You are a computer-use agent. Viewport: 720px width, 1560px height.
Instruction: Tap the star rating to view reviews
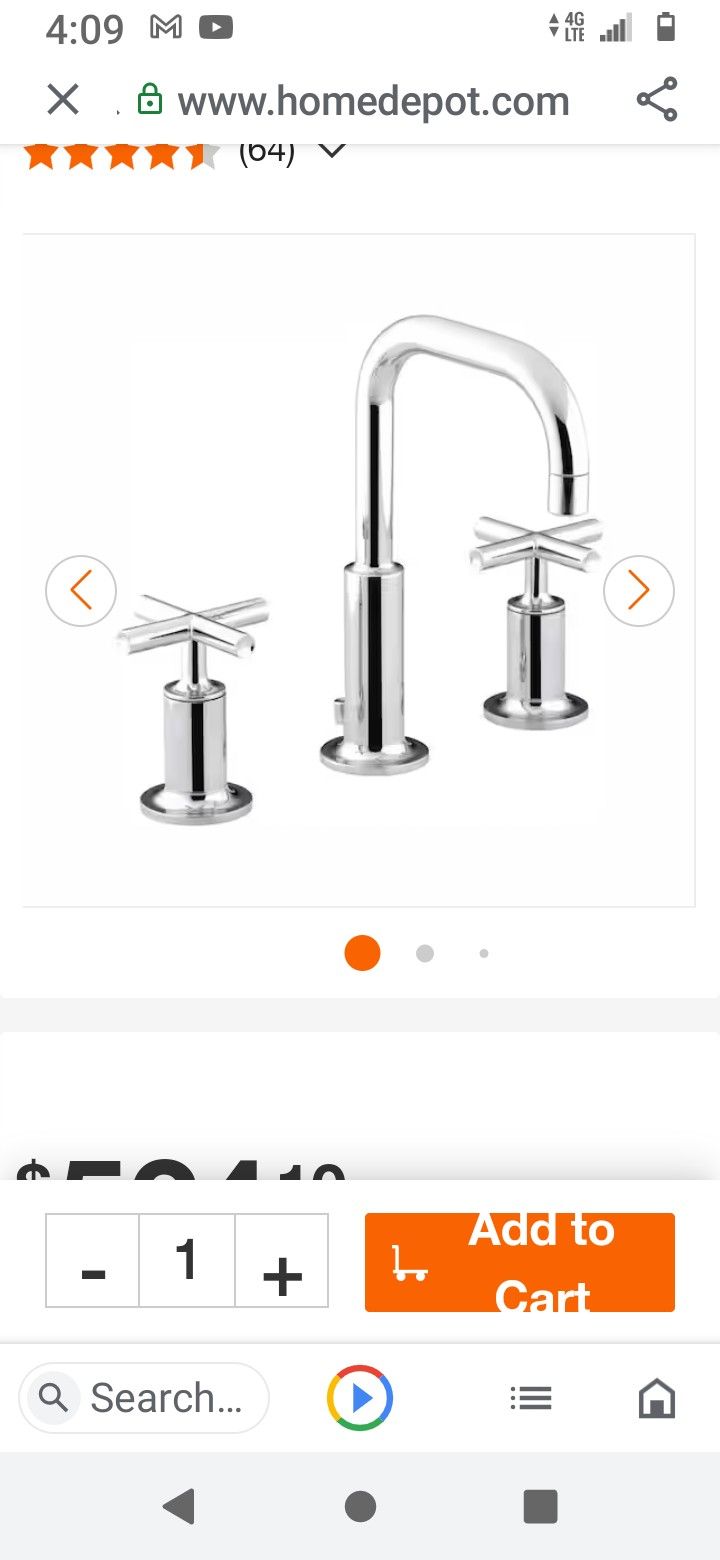click(x=120, y=152)
